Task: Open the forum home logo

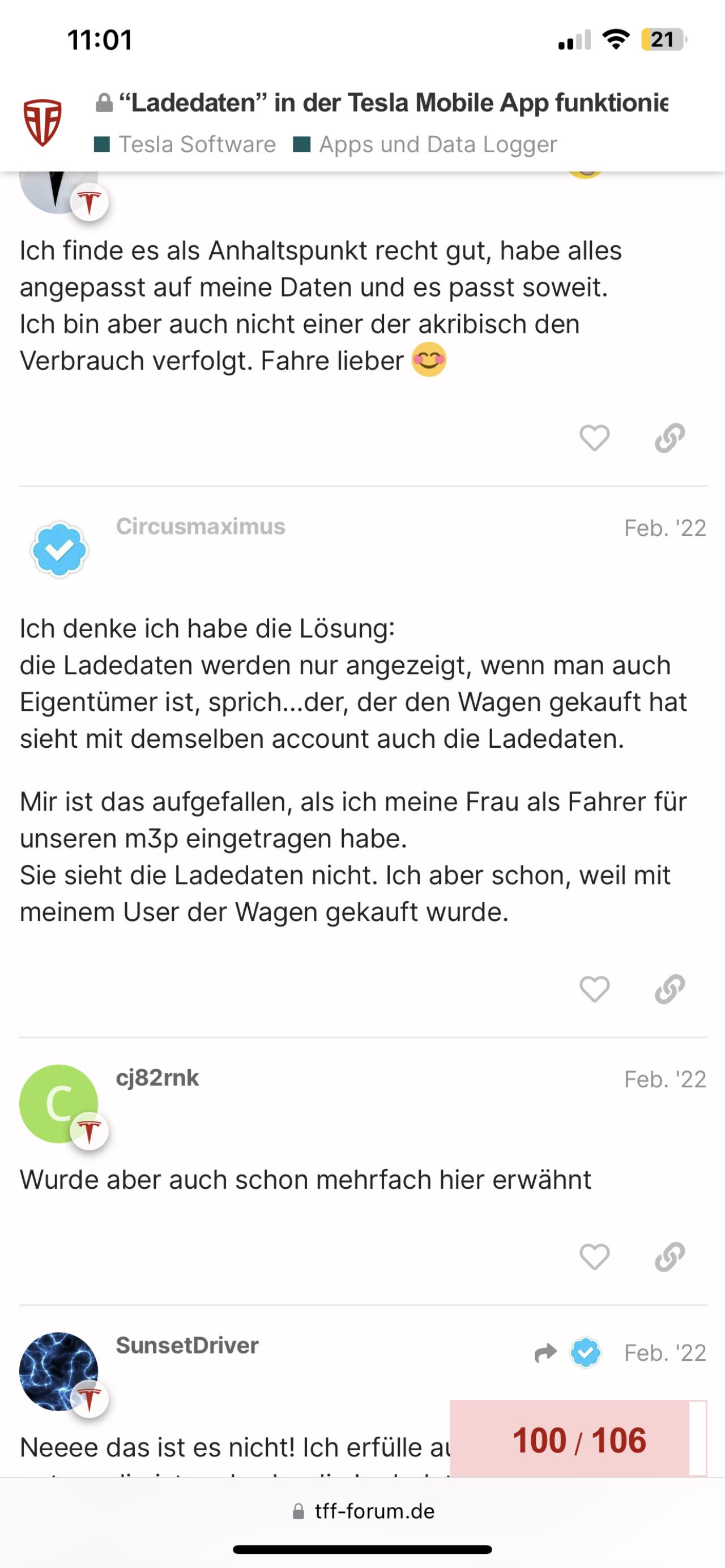Action: pos(42,122)
